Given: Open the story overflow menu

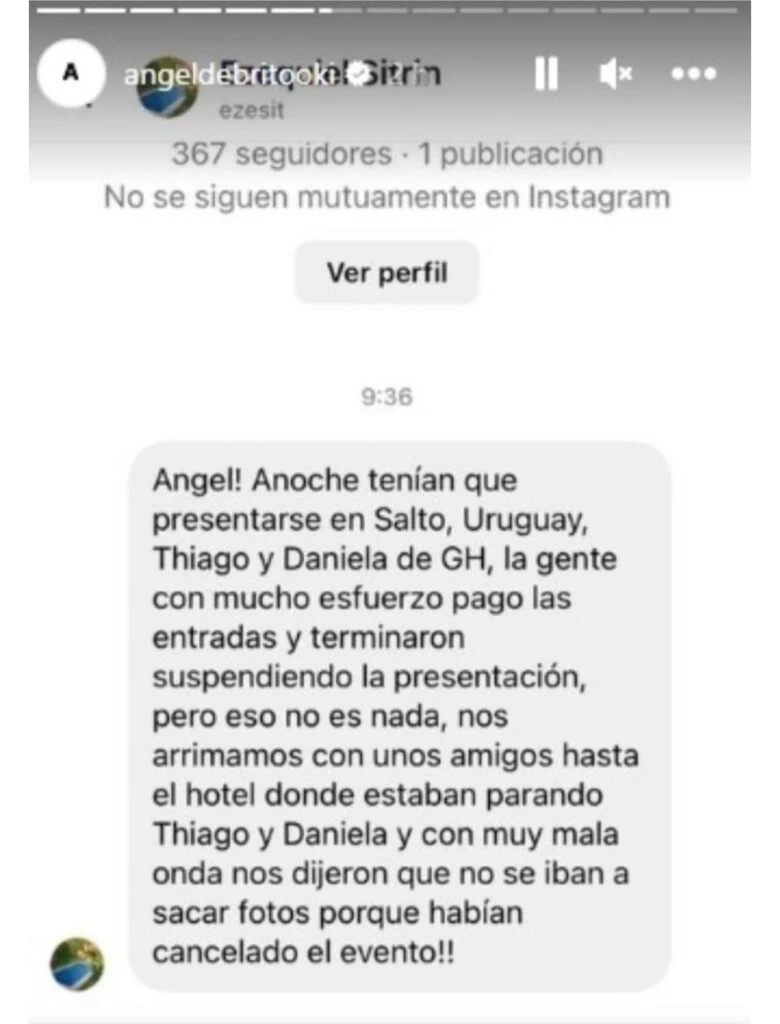Looking at the screenshot, I should click(693, 73).
